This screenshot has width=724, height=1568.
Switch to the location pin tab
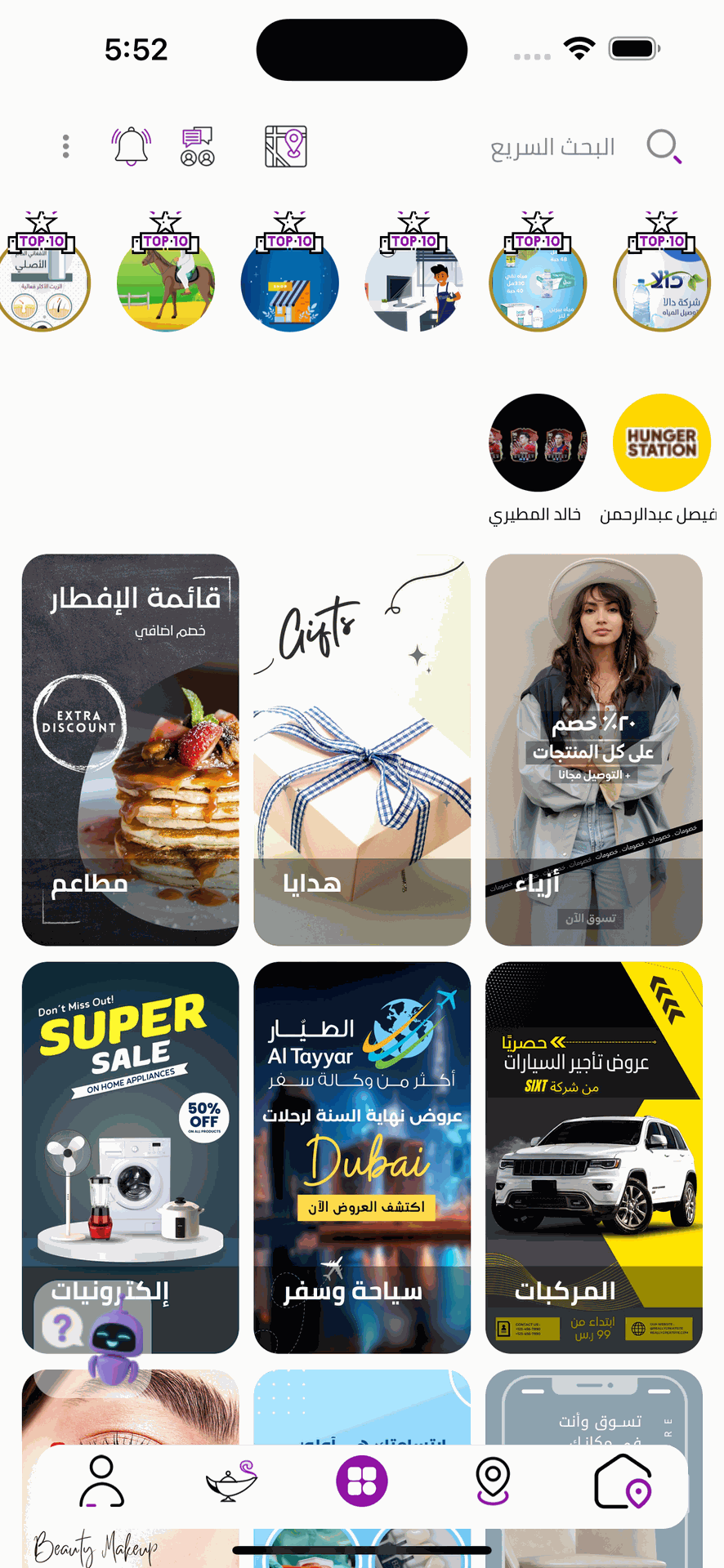(x=493, y=1481)
